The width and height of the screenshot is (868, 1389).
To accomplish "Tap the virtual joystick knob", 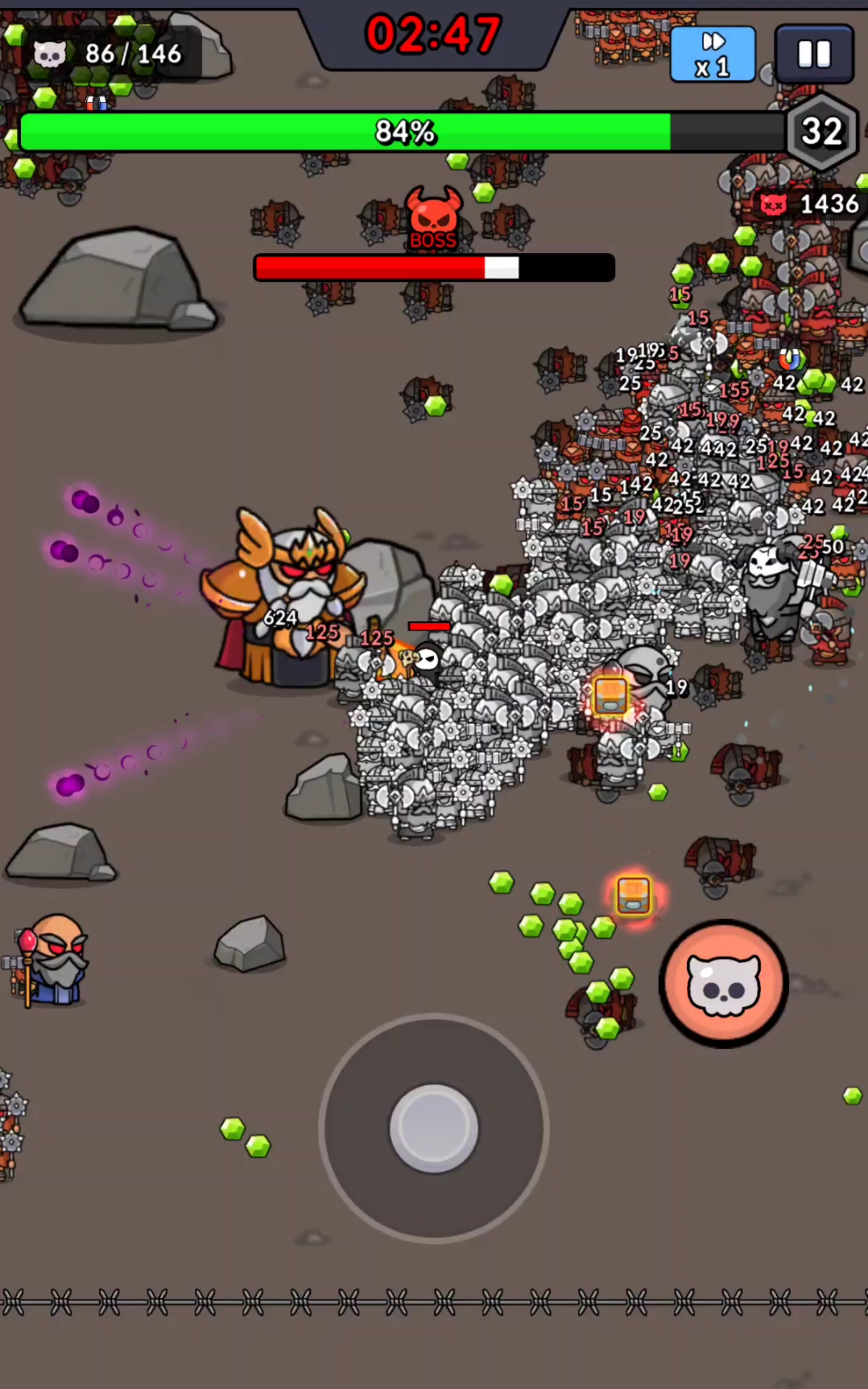I will pyautogui.click(x=433, y=1128).
